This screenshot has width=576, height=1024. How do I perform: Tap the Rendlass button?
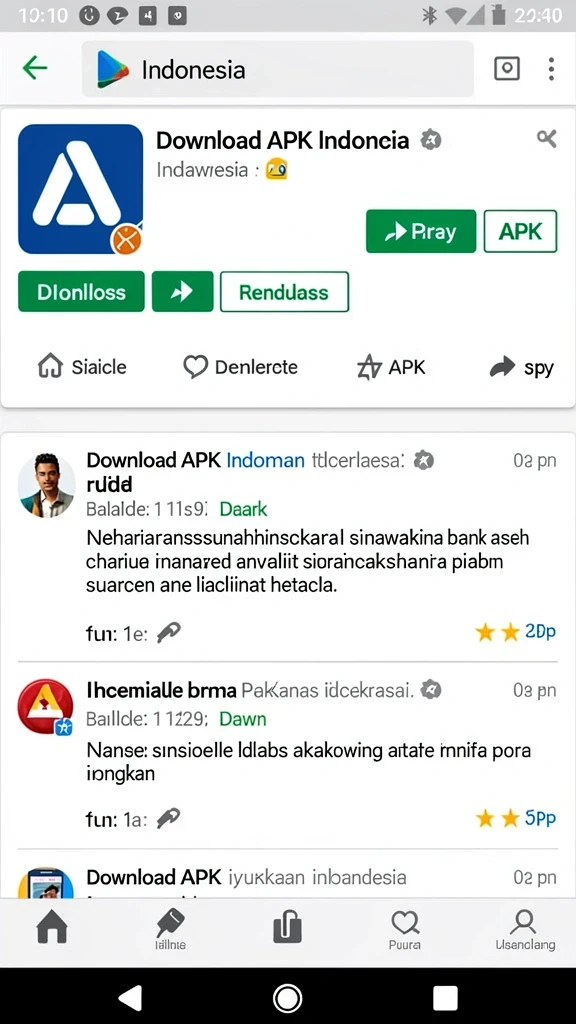click(284, 291)
